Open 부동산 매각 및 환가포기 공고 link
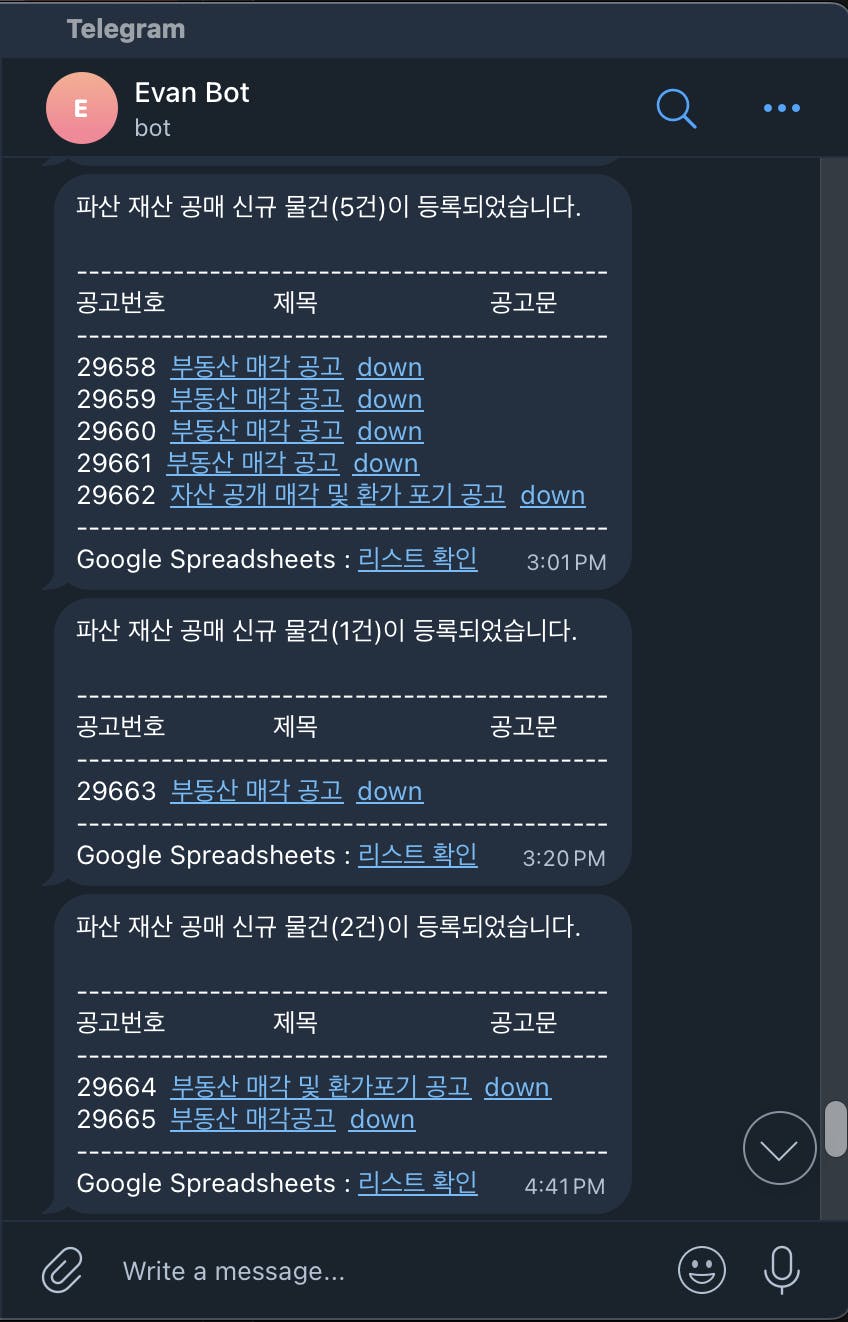This screenshot has width=848, height=1322. pyautogui.click(x=320, y=1087)
